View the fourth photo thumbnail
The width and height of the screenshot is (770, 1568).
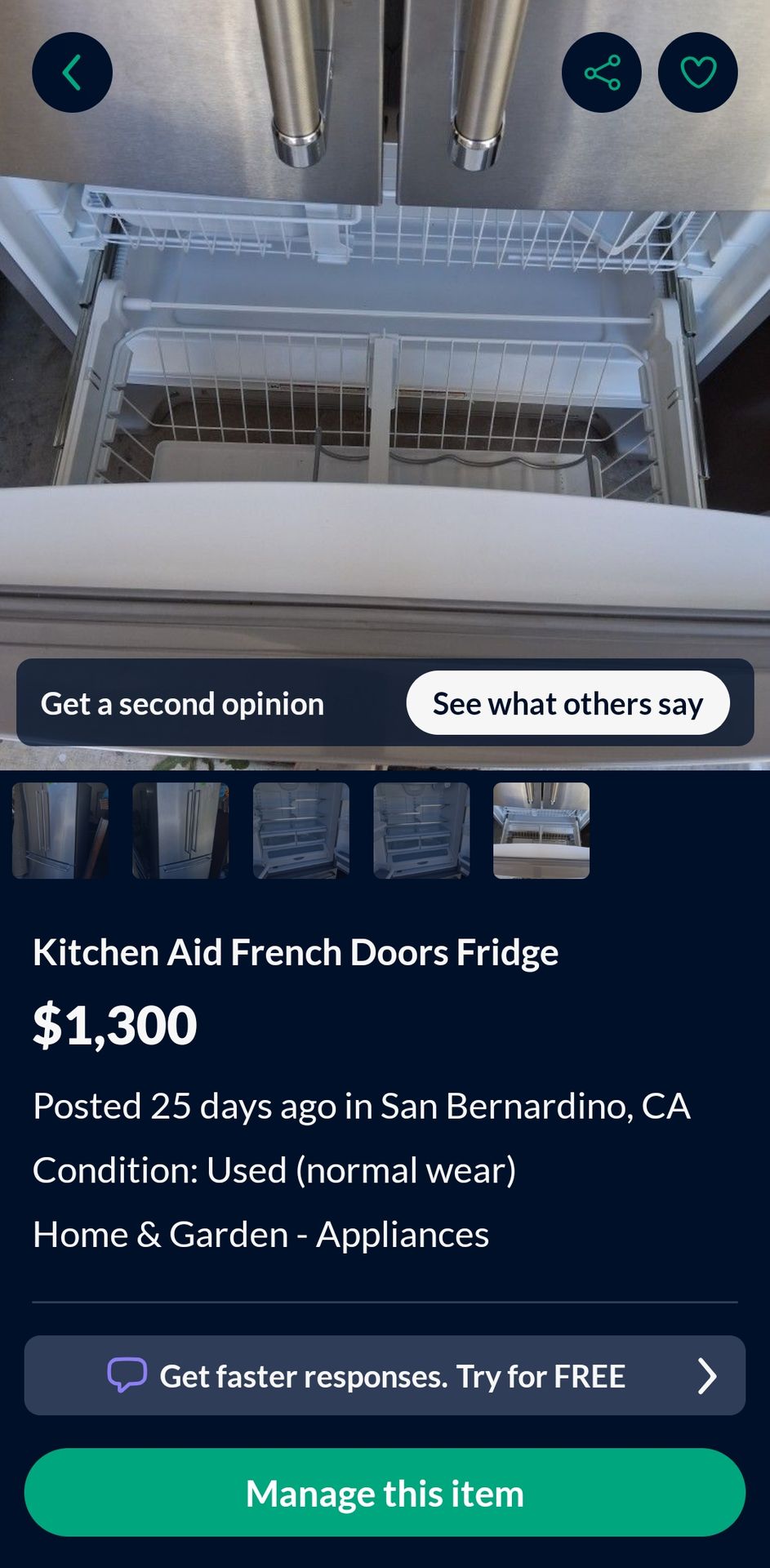(421, 831)
